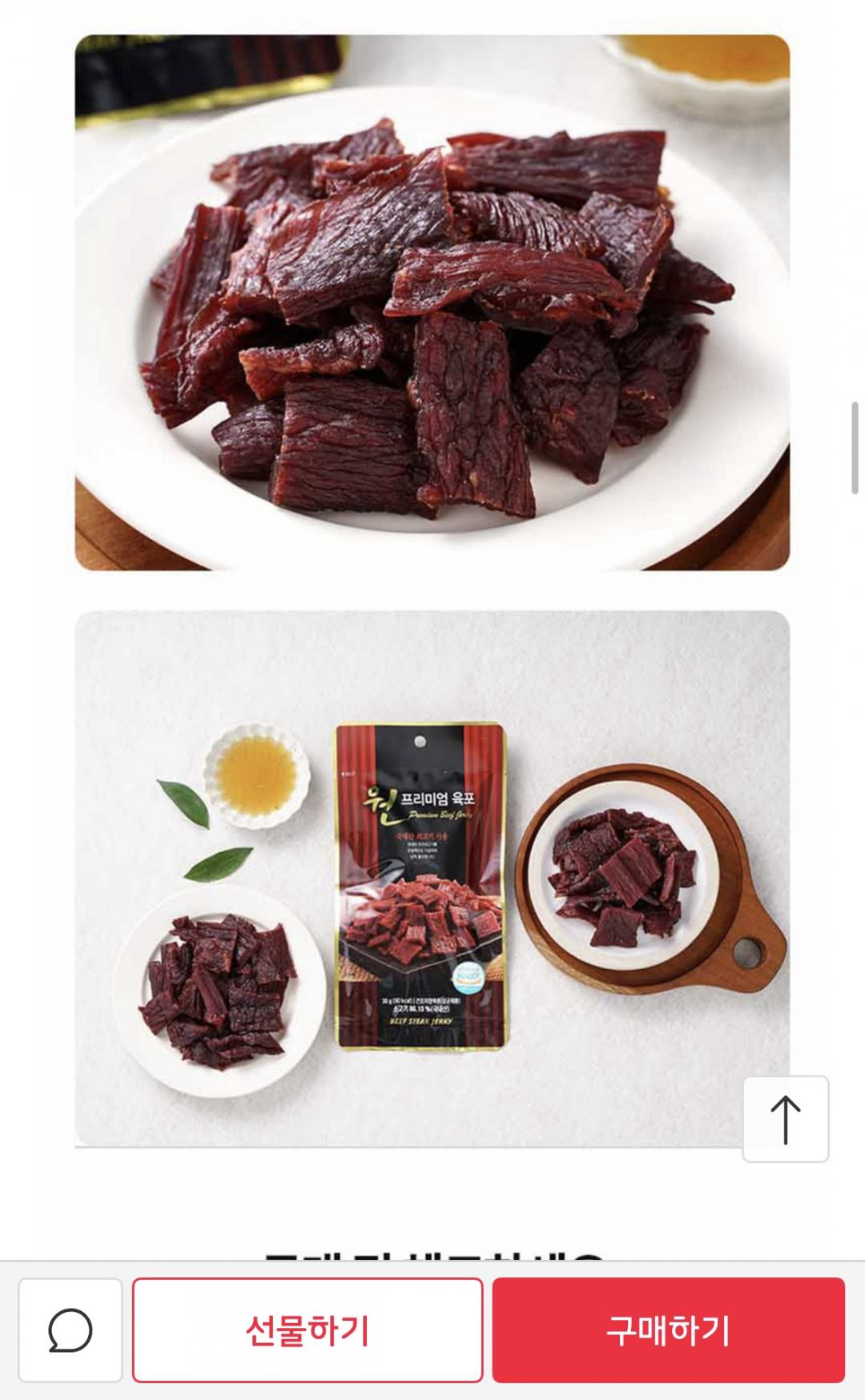Tap the 선물하기 gift button
Viewport: 865px width, 1400px height.
[x=308, y=1330]
